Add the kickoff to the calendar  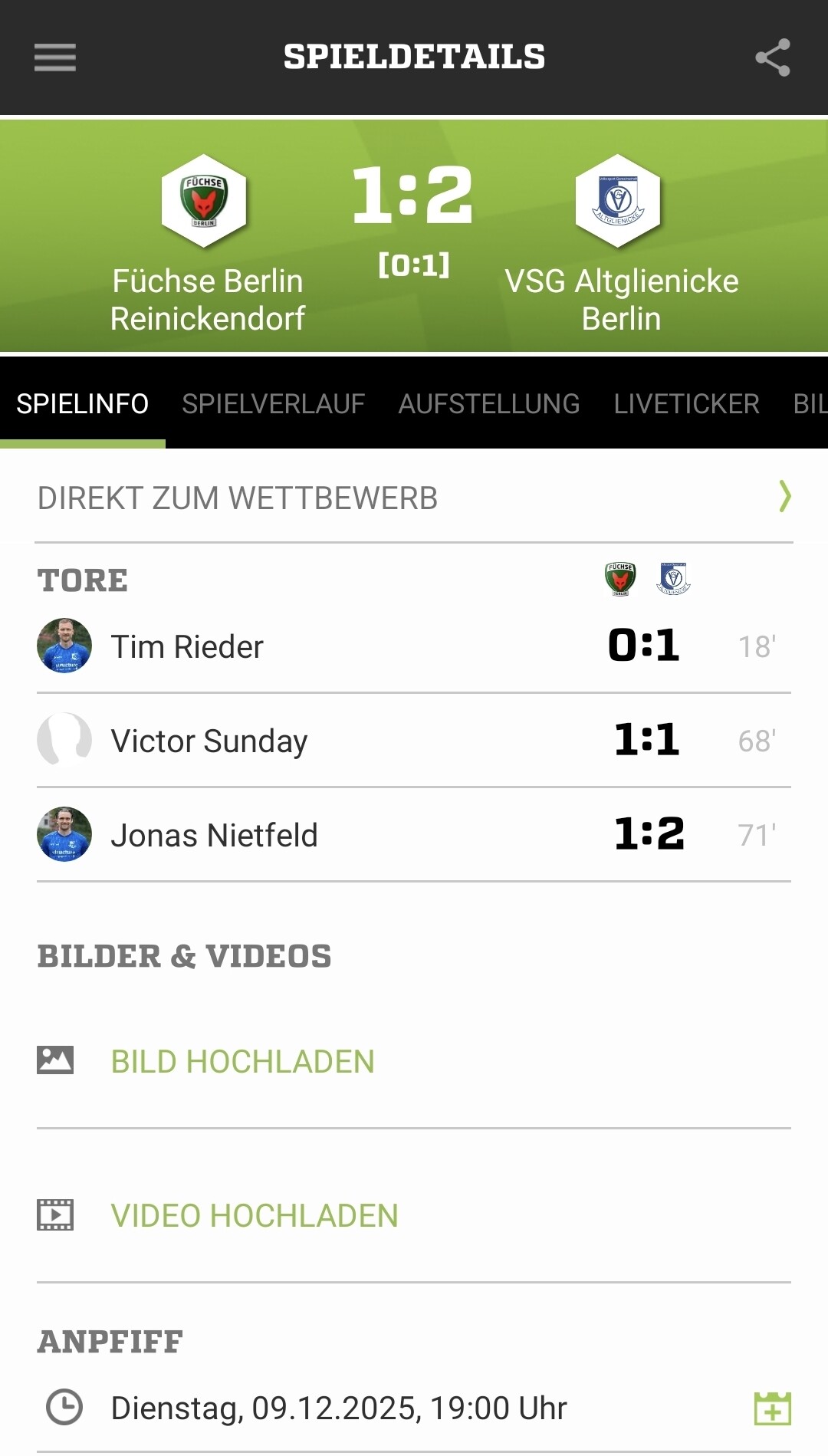coord(772,1408)
